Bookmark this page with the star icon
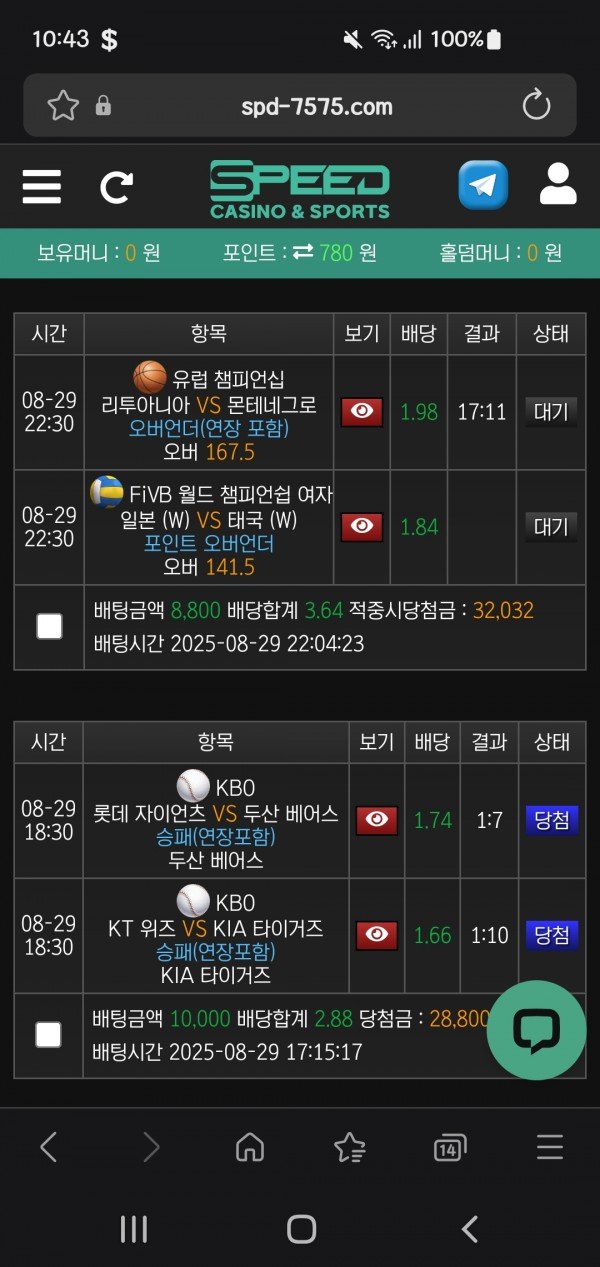This screenshot has width=600, height=1267. (x=63, y=105)
